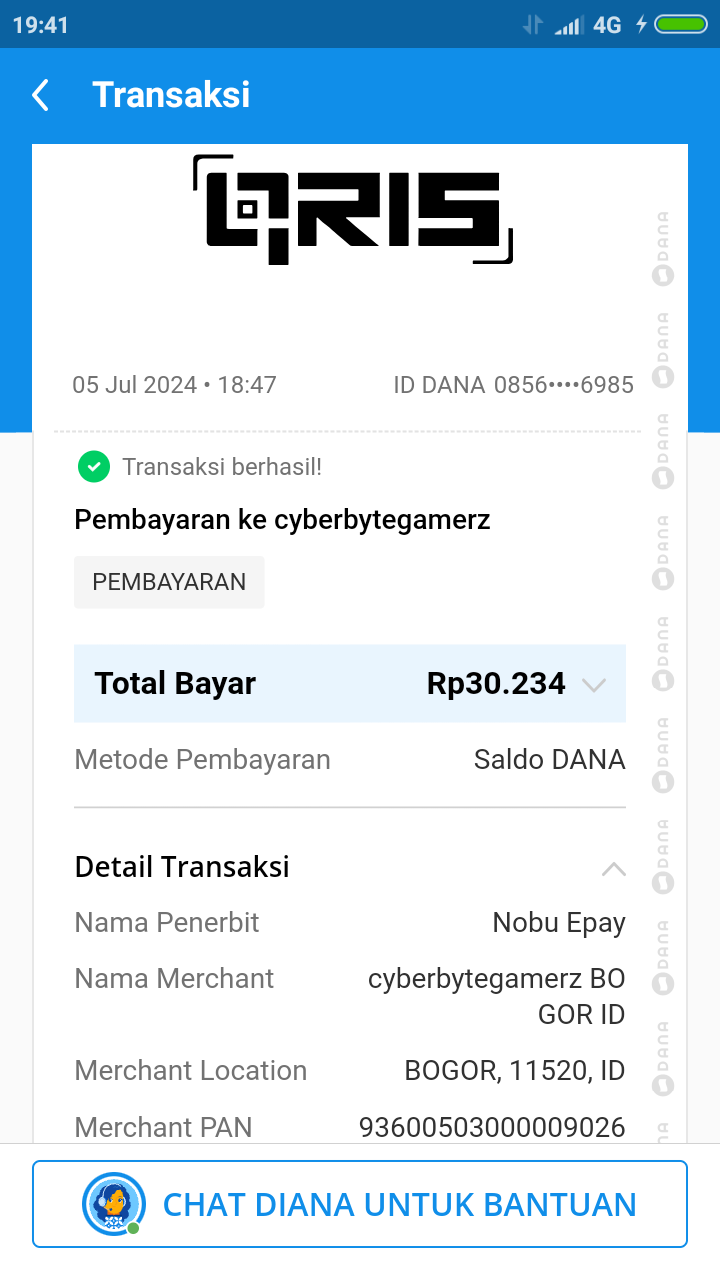
Task: Expand the Total Bayar breakdown chevron
Action: [x=594, y=685]
